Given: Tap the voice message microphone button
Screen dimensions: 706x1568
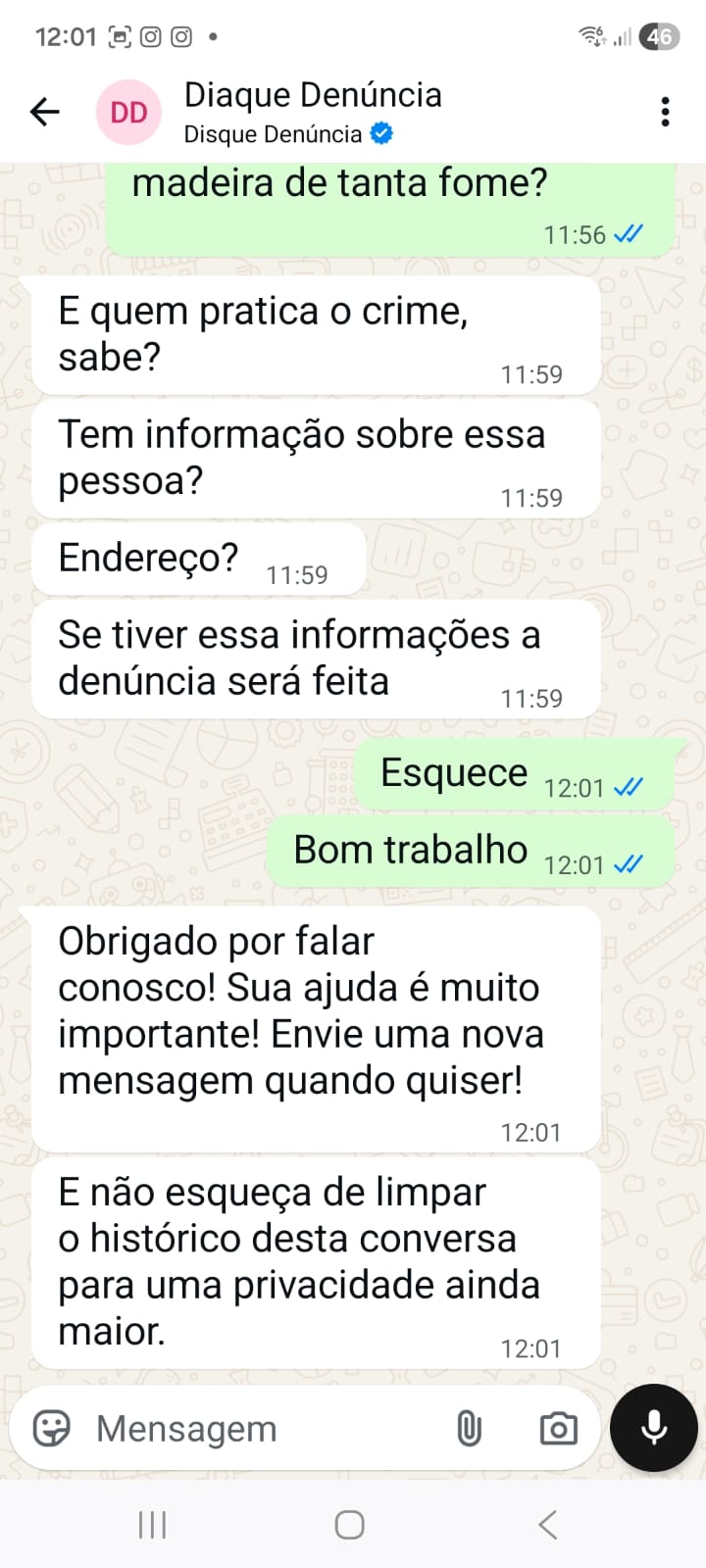Looking at the screenshot, I should (x=653, y=1428).
